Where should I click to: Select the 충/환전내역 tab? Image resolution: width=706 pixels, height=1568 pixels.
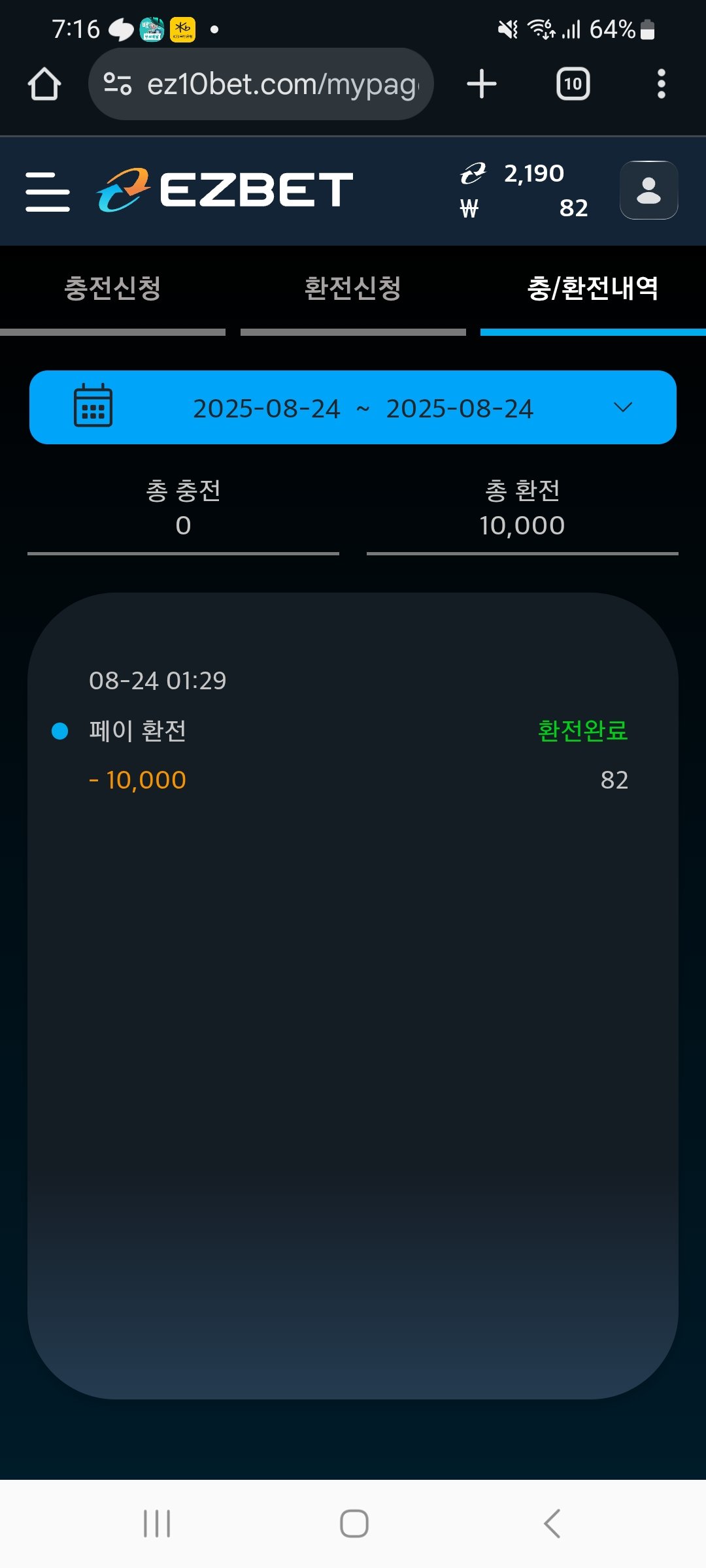(593, 289)
